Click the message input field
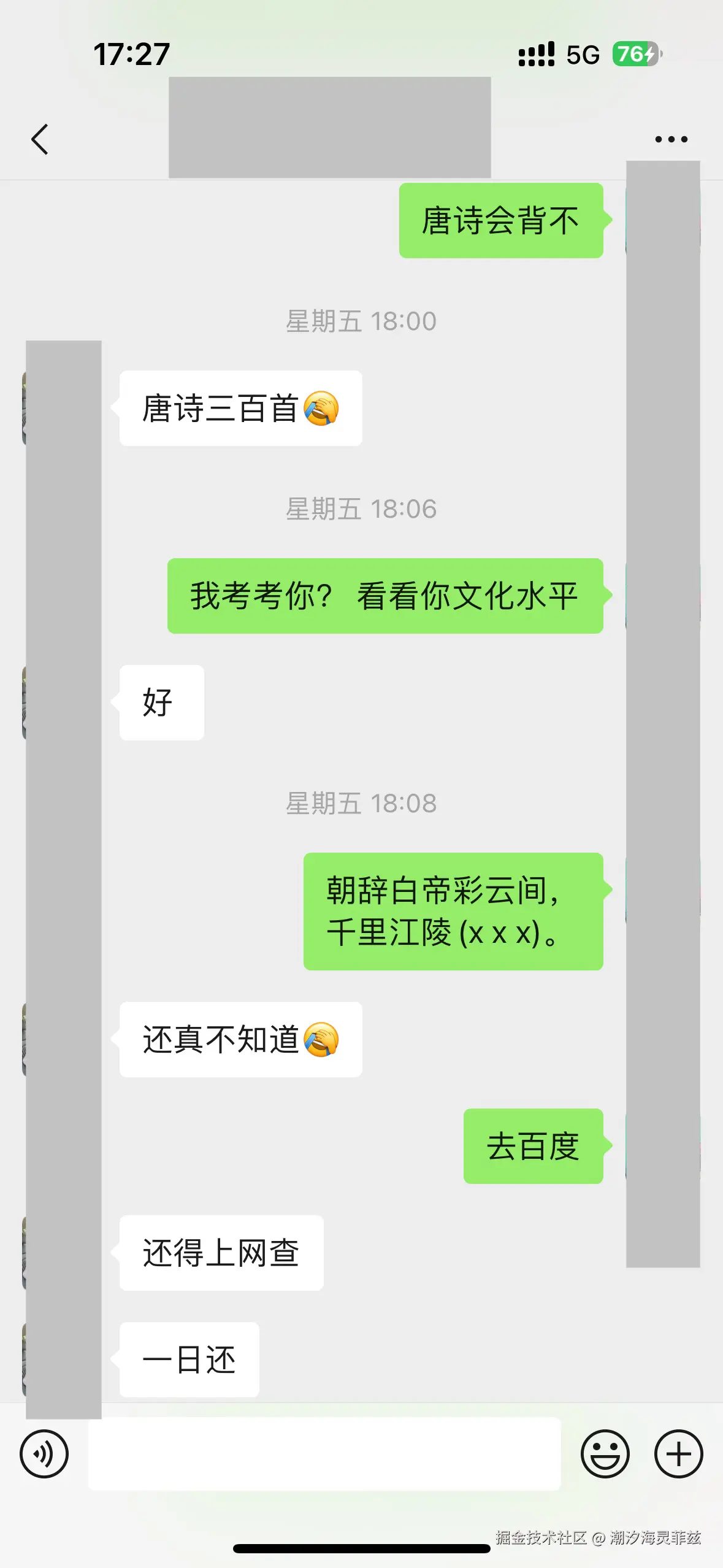 [x=325, y=1453]
